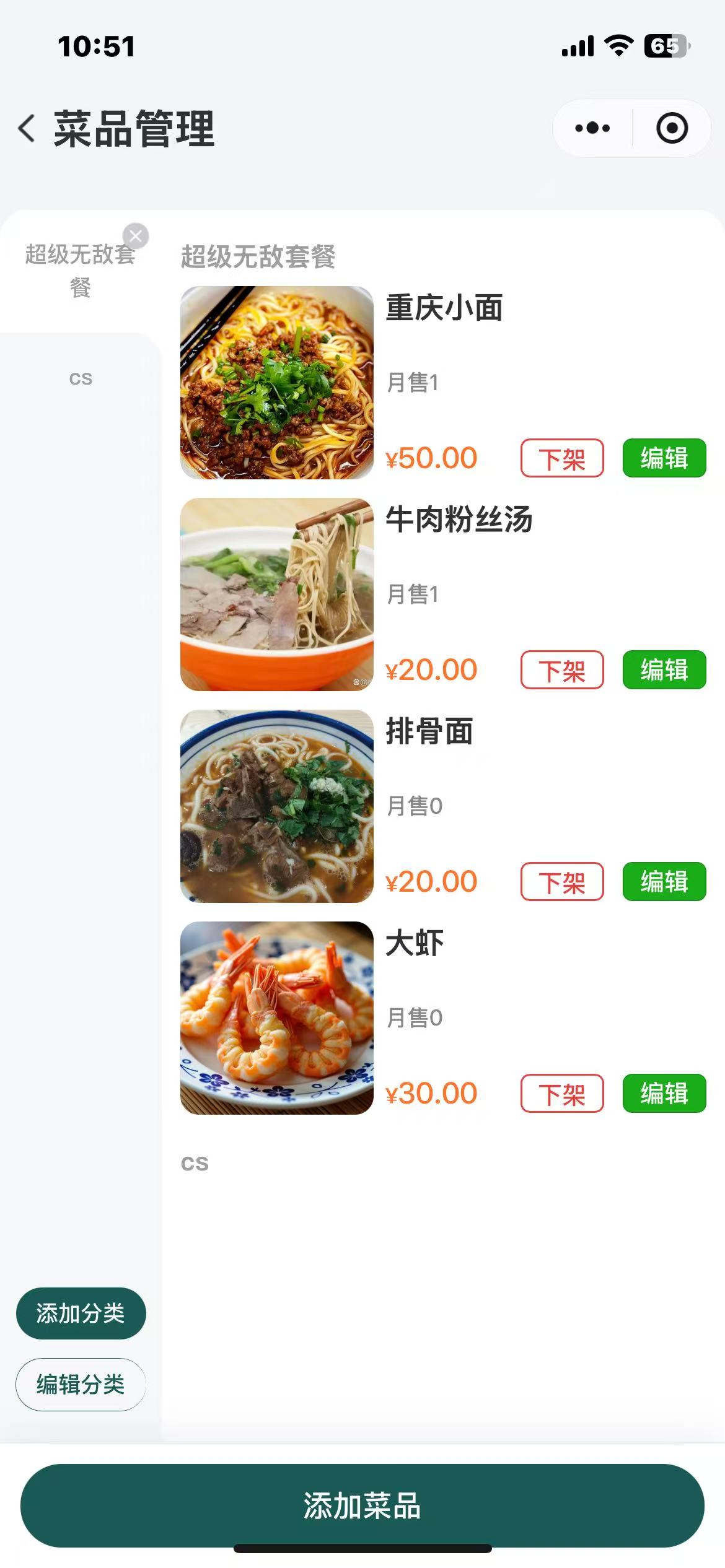Go back from 菜品管理 page
This screenshot has width=725, height=1568.
[x=27, y=129]
